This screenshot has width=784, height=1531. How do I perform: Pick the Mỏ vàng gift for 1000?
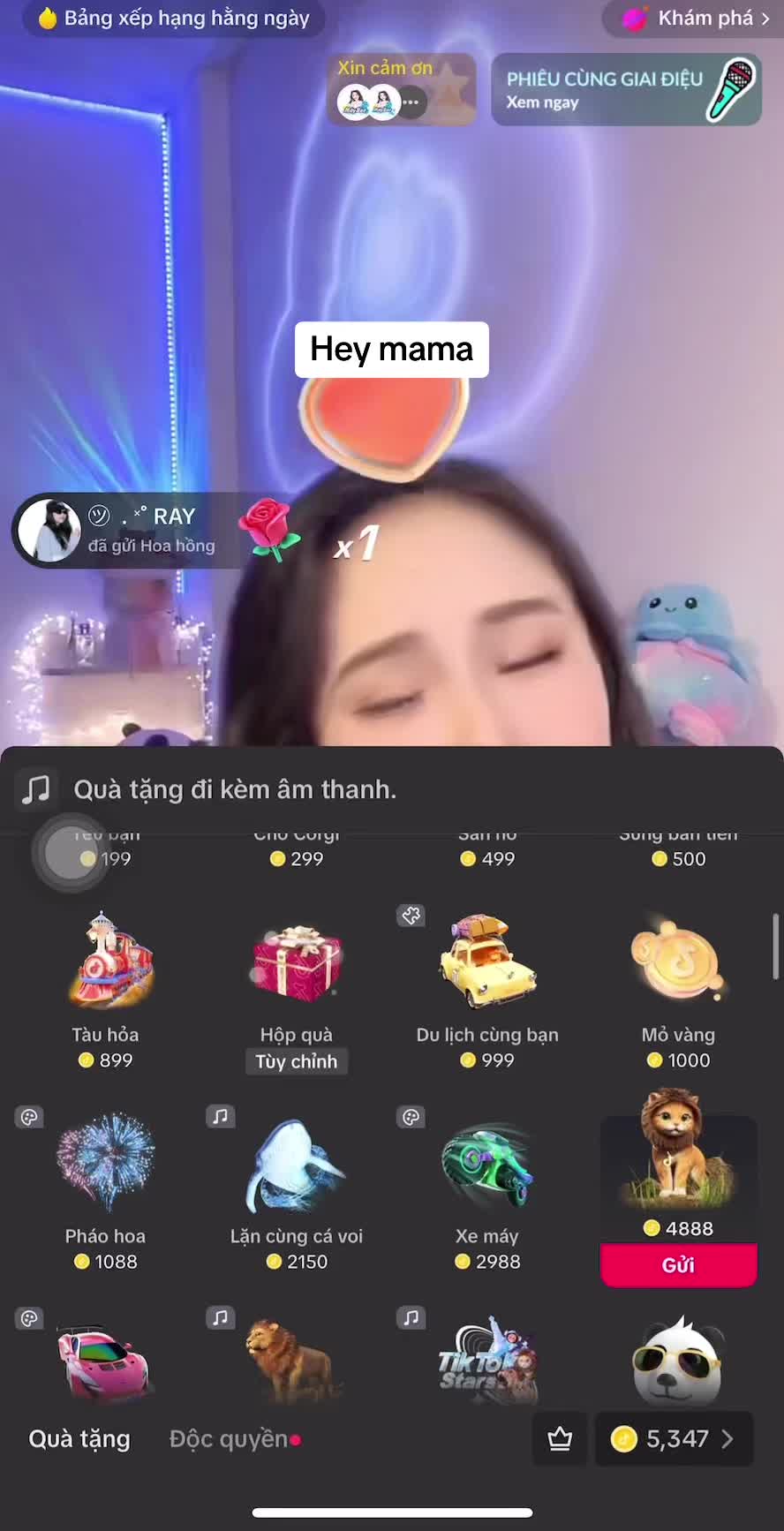click(678, 990)
